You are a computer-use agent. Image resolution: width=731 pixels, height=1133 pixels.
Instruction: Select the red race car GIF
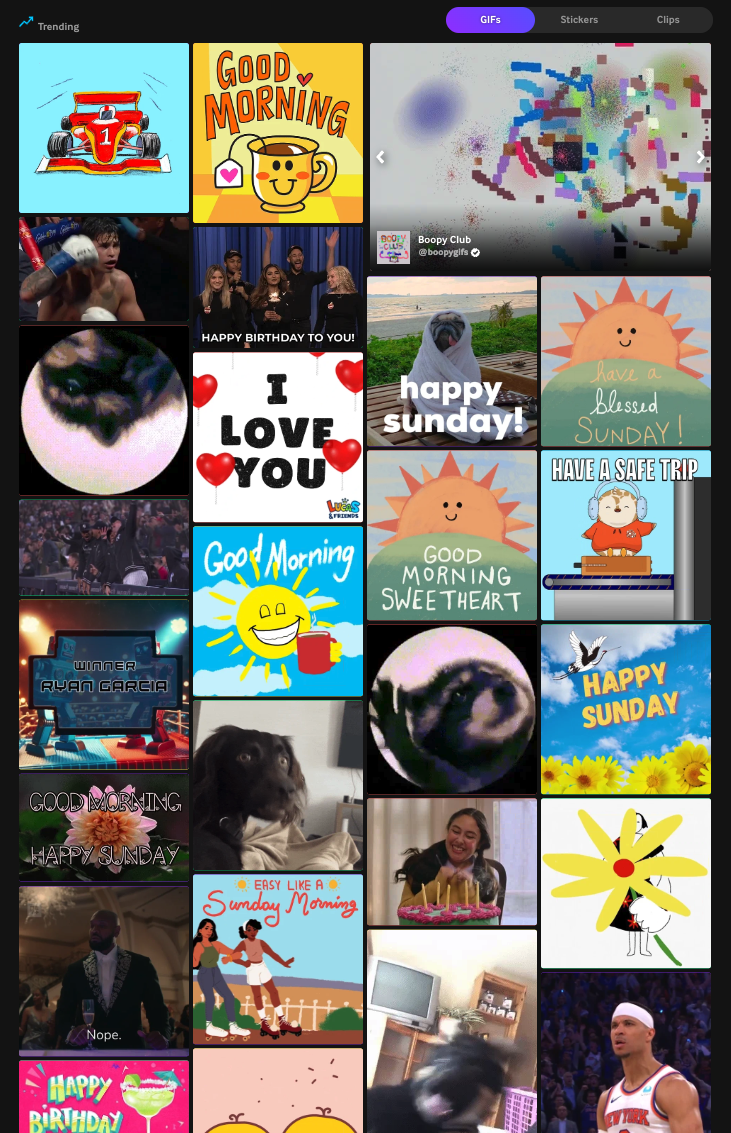(x=104, y=128)
